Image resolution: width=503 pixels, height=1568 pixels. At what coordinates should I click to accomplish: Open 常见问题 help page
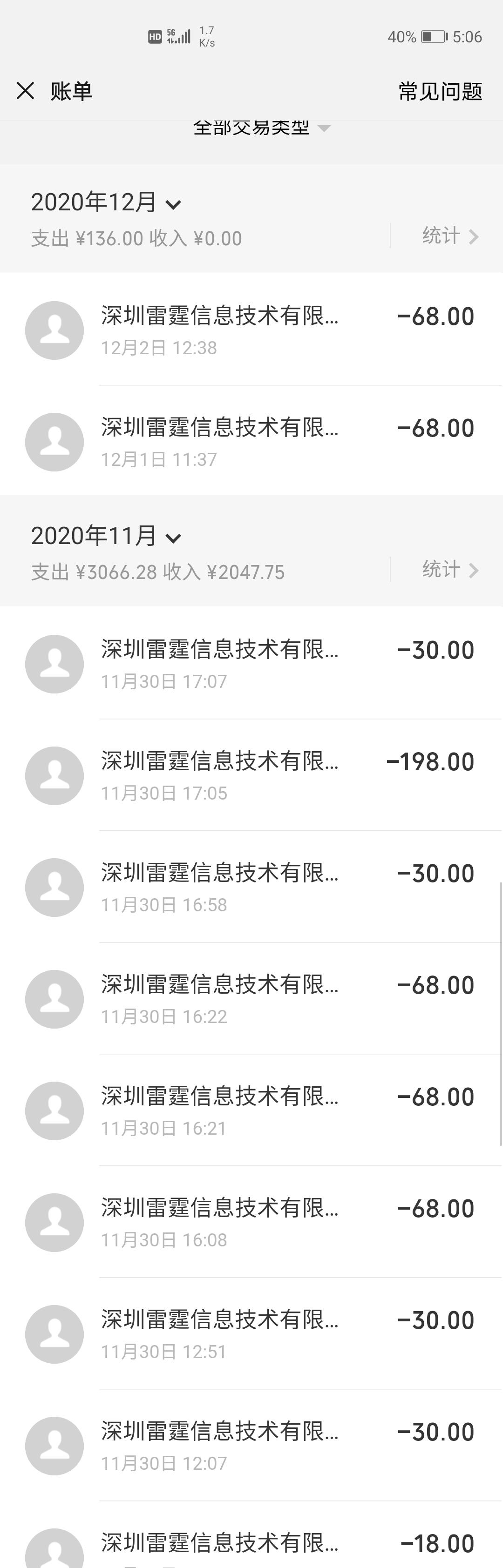coord(440,91)
